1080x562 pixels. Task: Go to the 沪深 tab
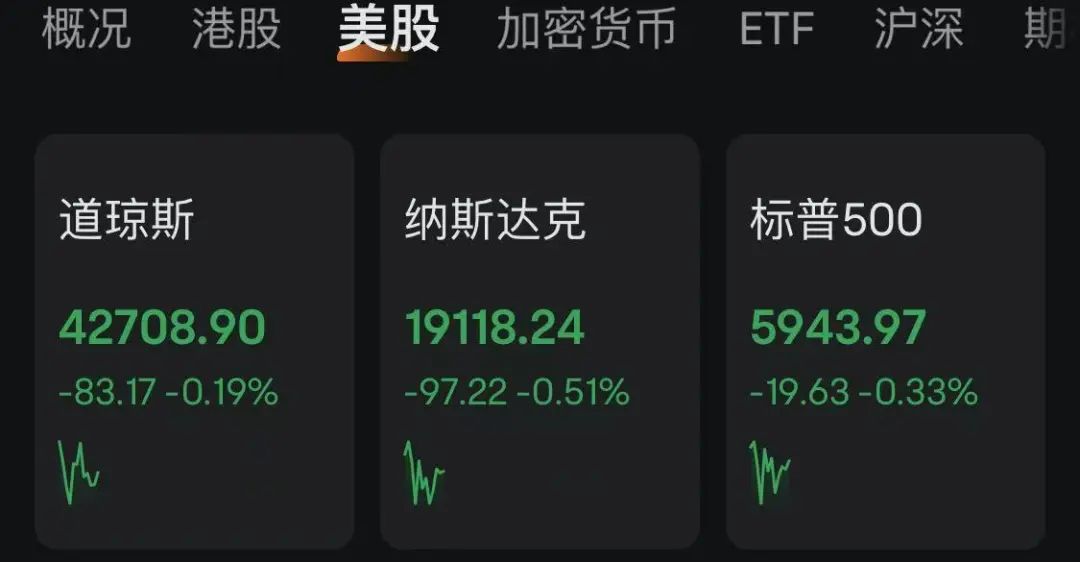[918, 30]
